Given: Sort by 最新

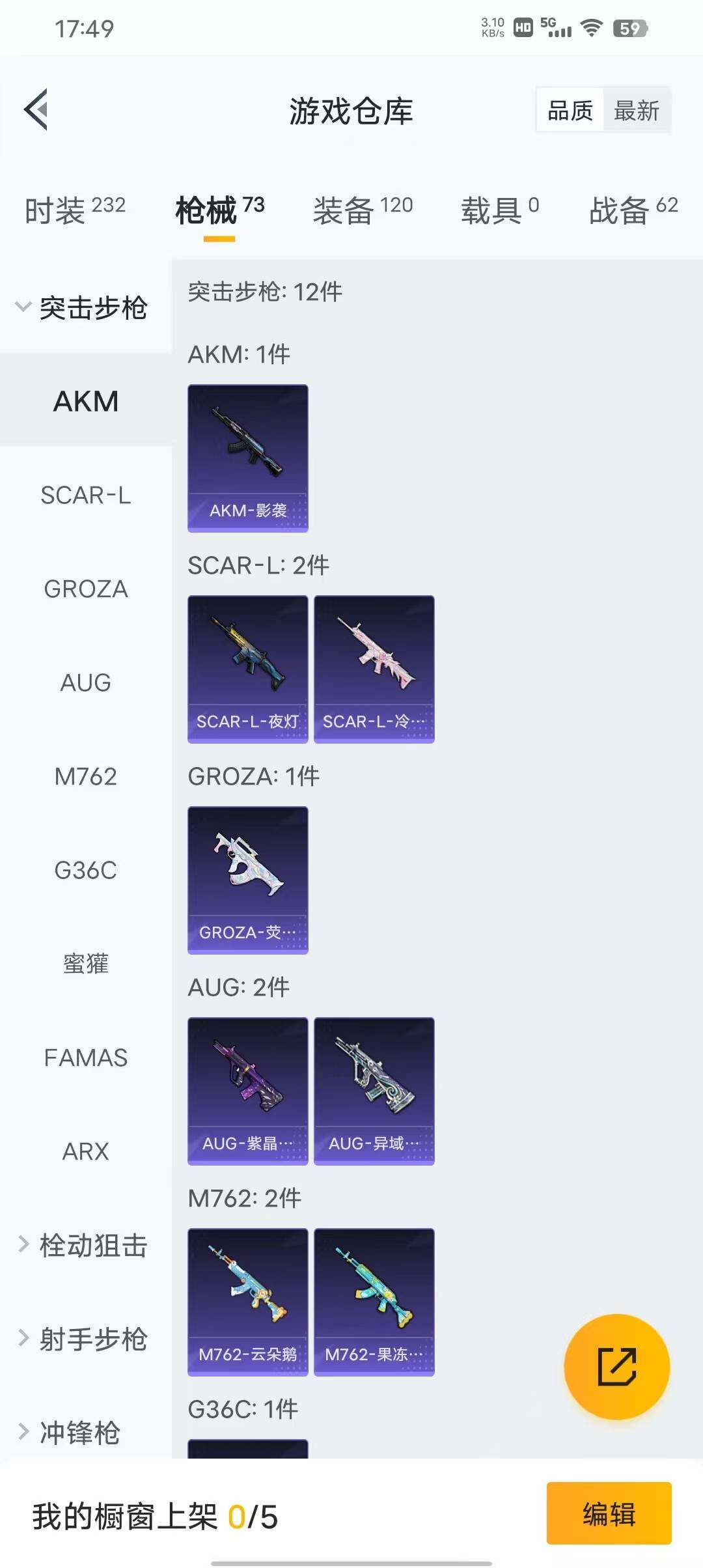Looking at the screenshot, I should click(x=636, y=111).
